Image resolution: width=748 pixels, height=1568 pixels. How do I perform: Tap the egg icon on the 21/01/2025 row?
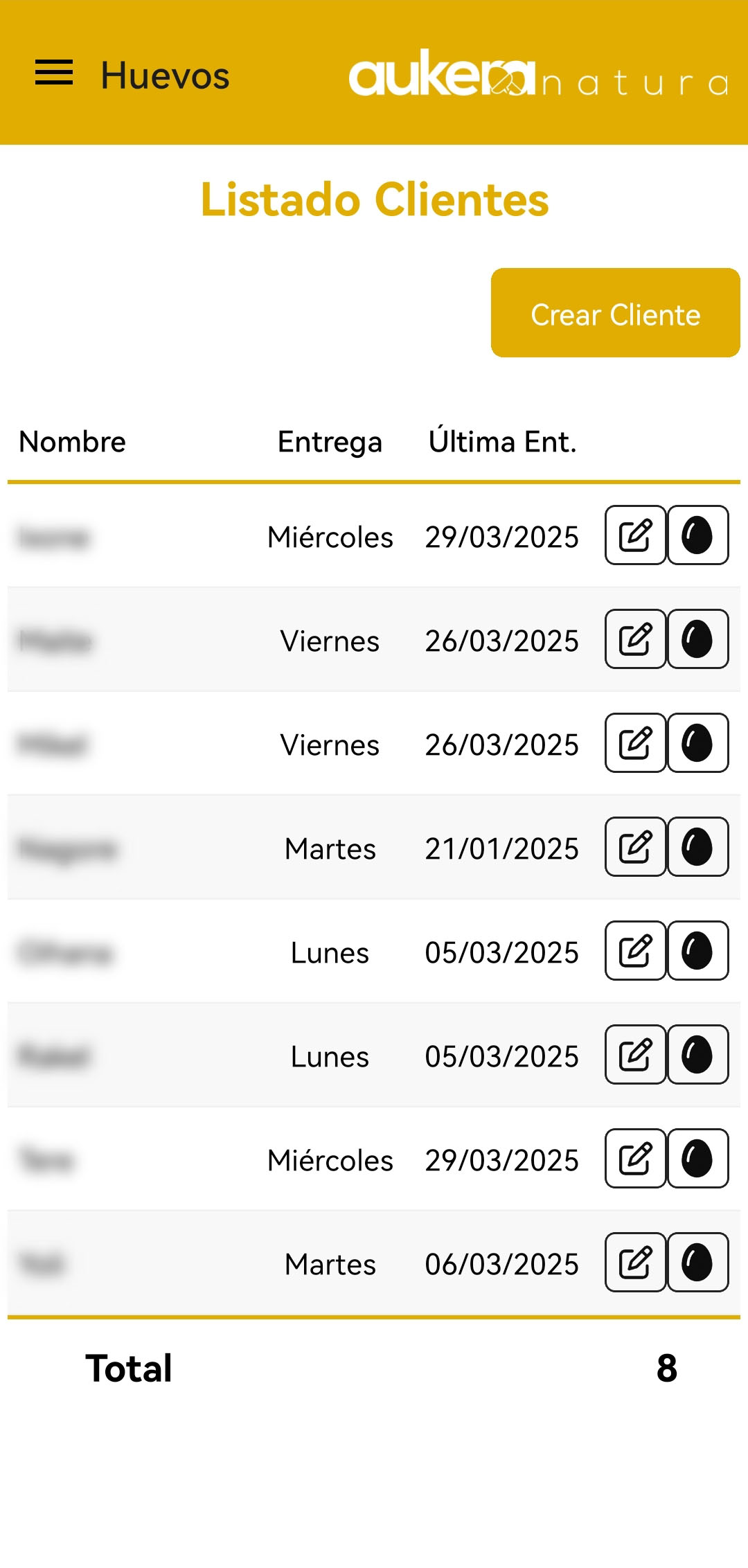point(697,847)
